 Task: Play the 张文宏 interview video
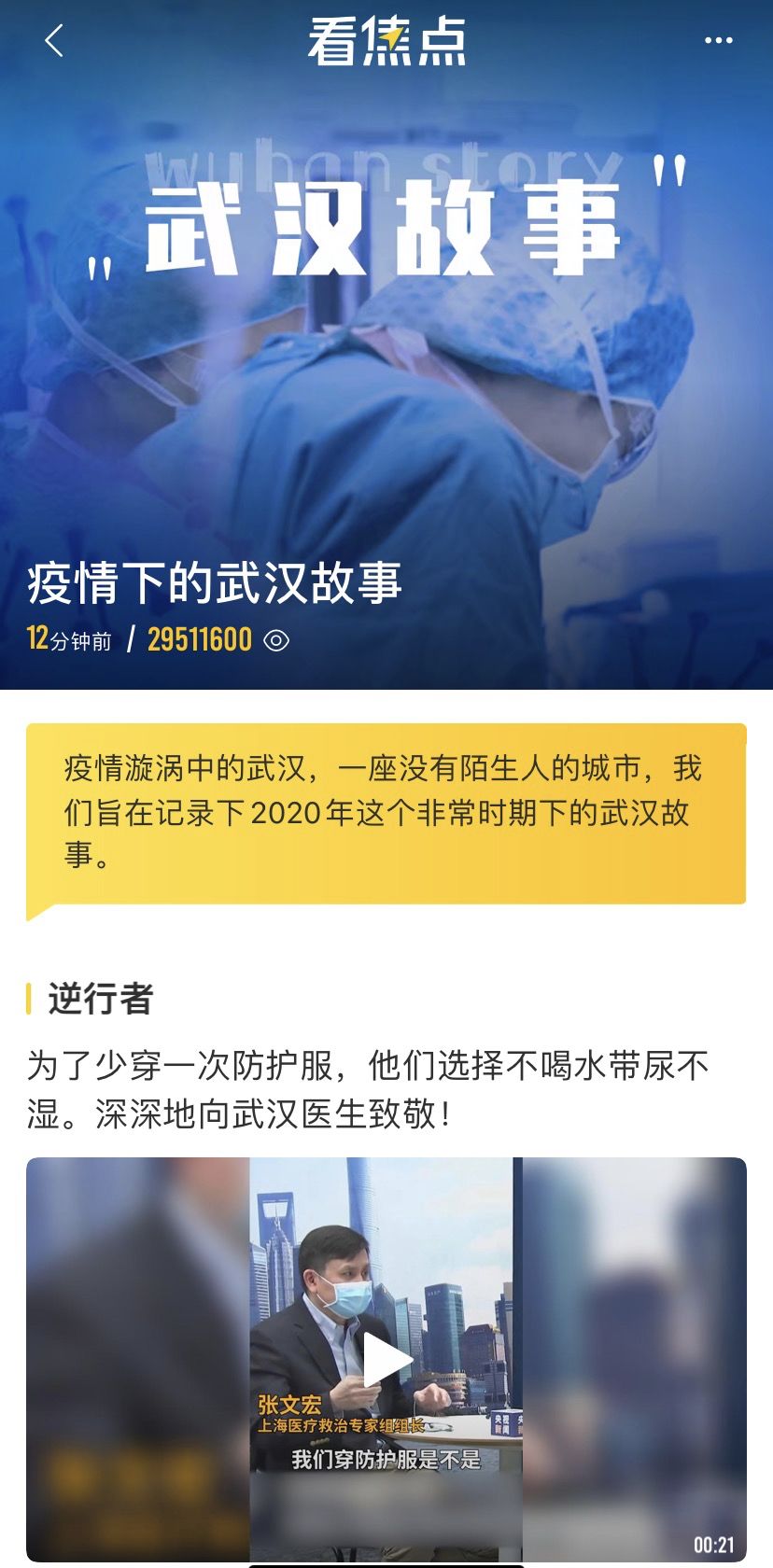386,1359
